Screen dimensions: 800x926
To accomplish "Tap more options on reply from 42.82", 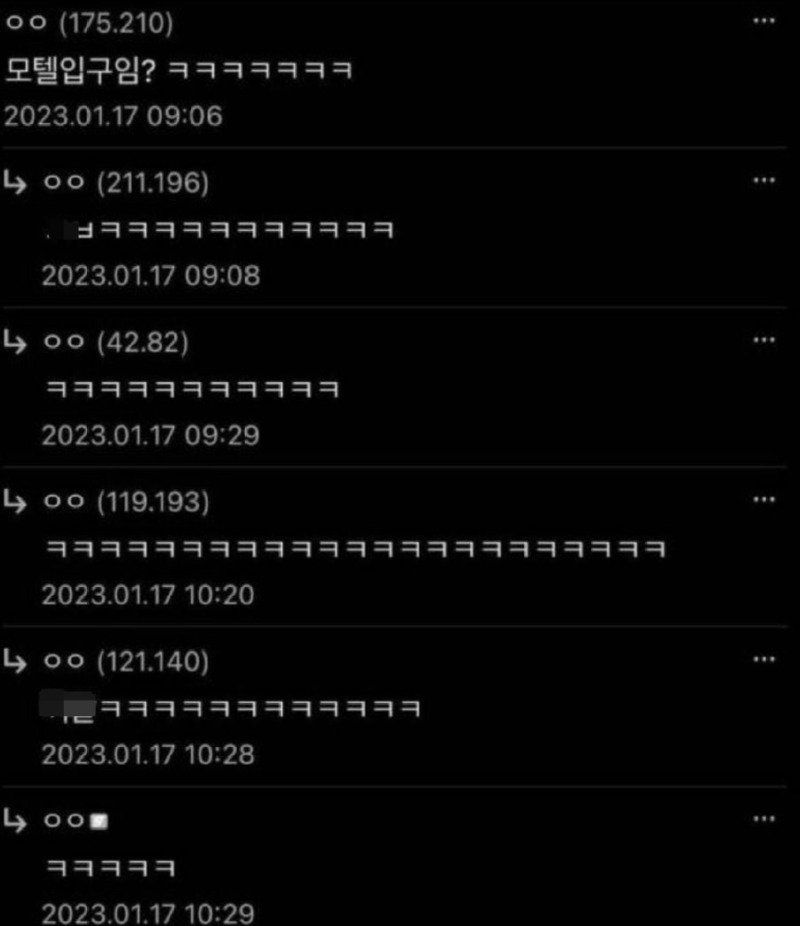I will click(763, 340).
